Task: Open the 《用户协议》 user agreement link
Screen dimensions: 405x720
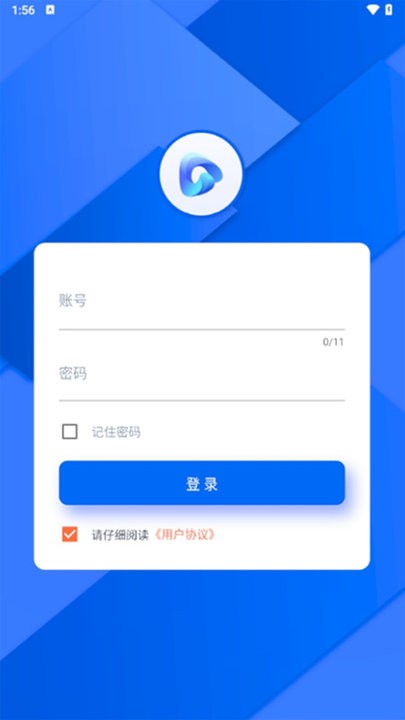Action: click(184, 535)
